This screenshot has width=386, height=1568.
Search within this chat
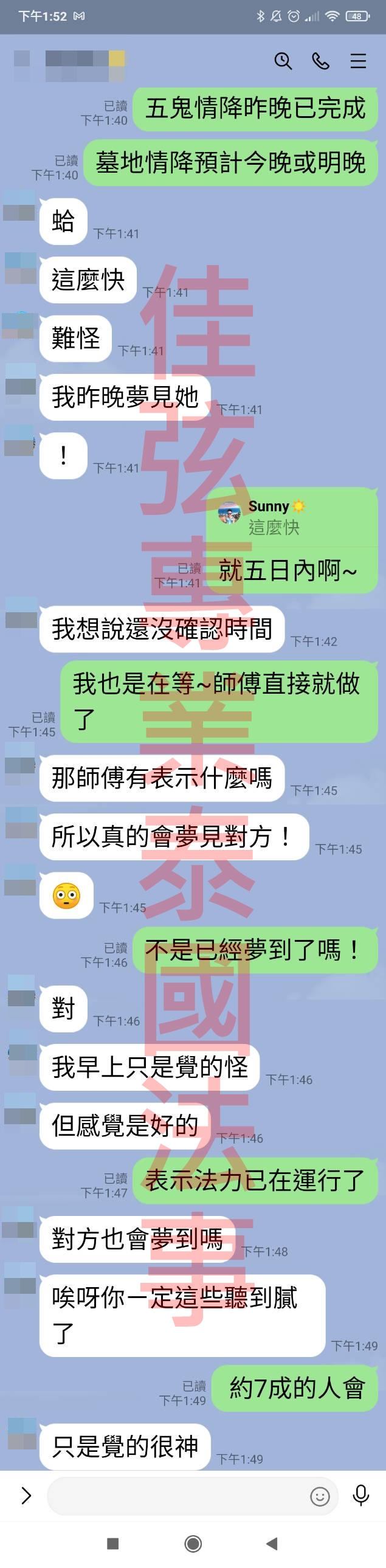[283, 61]
